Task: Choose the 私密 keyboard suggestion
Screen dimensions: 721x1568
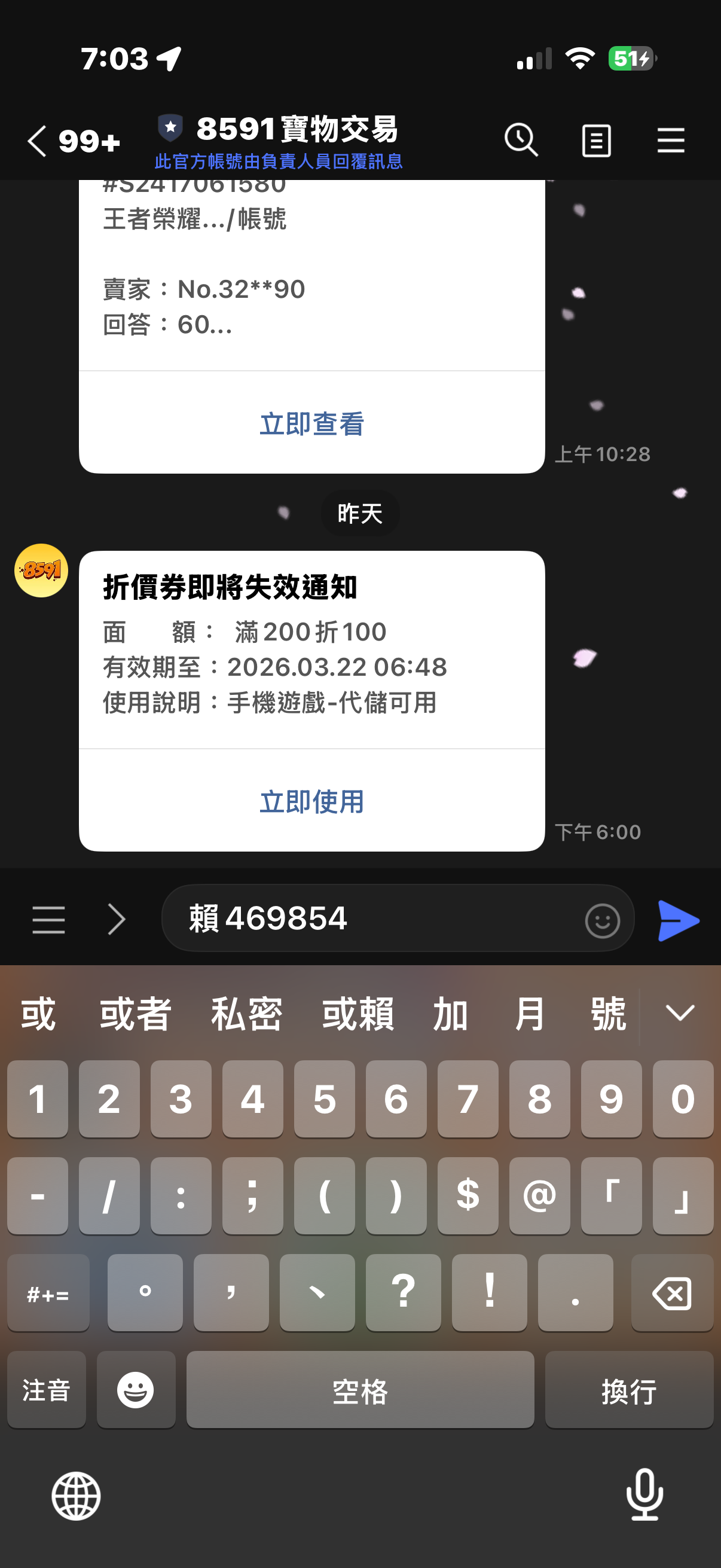Action: coord(246,1014)
